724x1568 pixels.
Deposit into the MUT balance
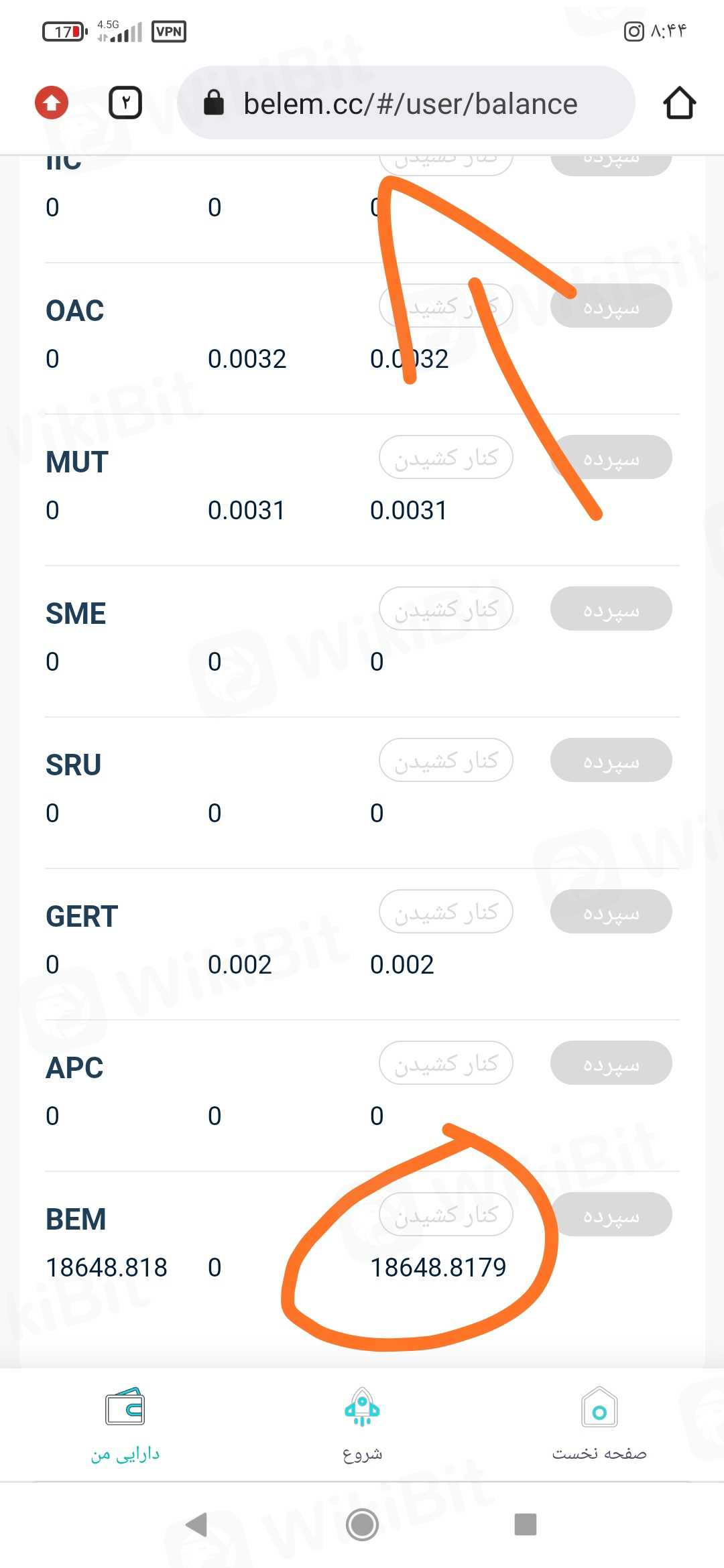tap(611, 458)
